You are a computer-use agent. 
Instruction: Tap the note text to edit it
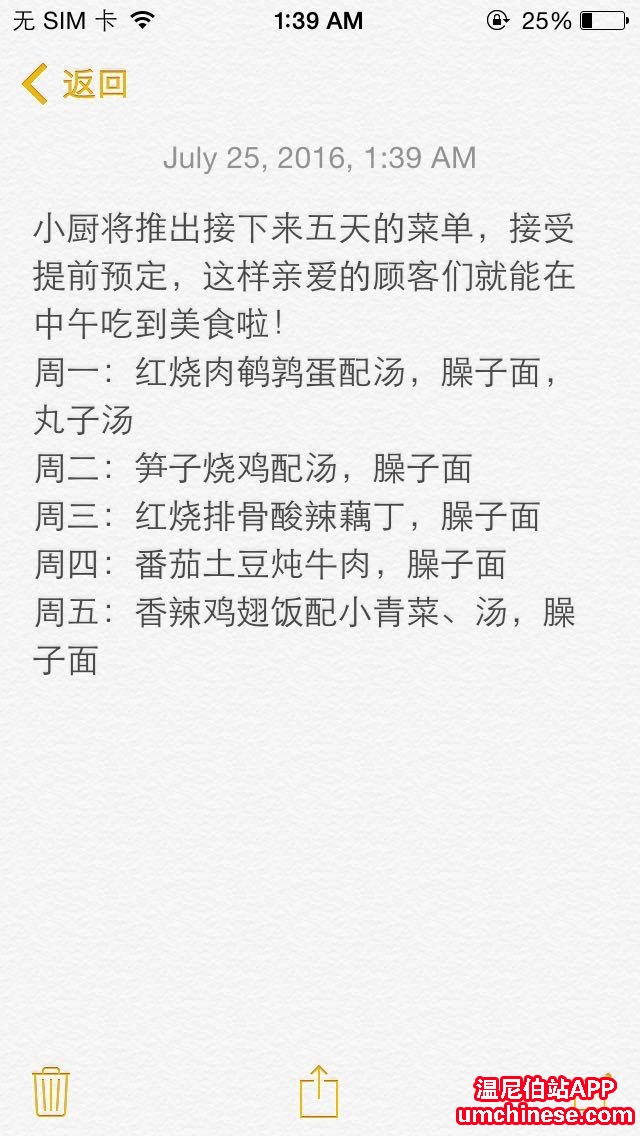(304, 444)
